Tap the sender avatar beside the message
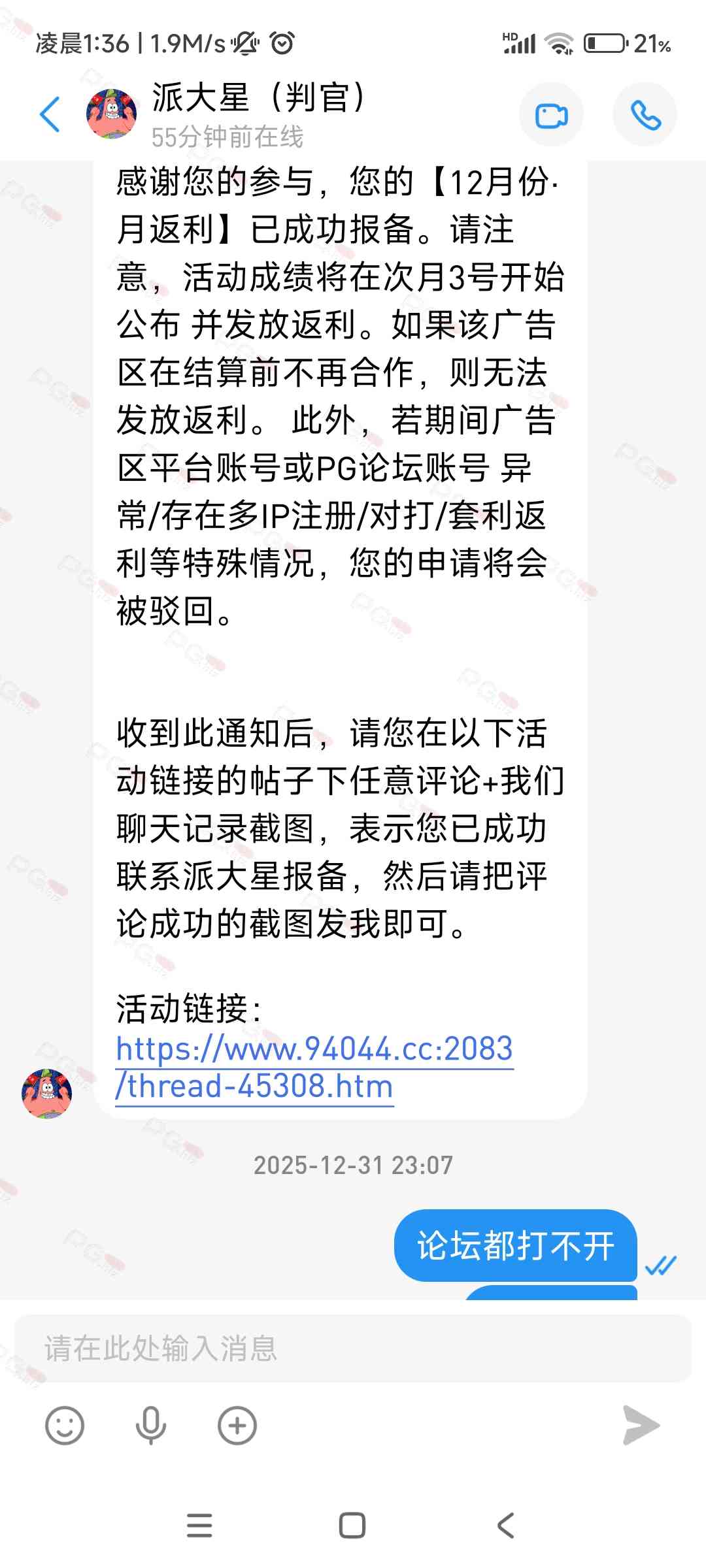Image resolution: width=706 pixels, height=1568 pixels. (47, 1093)
